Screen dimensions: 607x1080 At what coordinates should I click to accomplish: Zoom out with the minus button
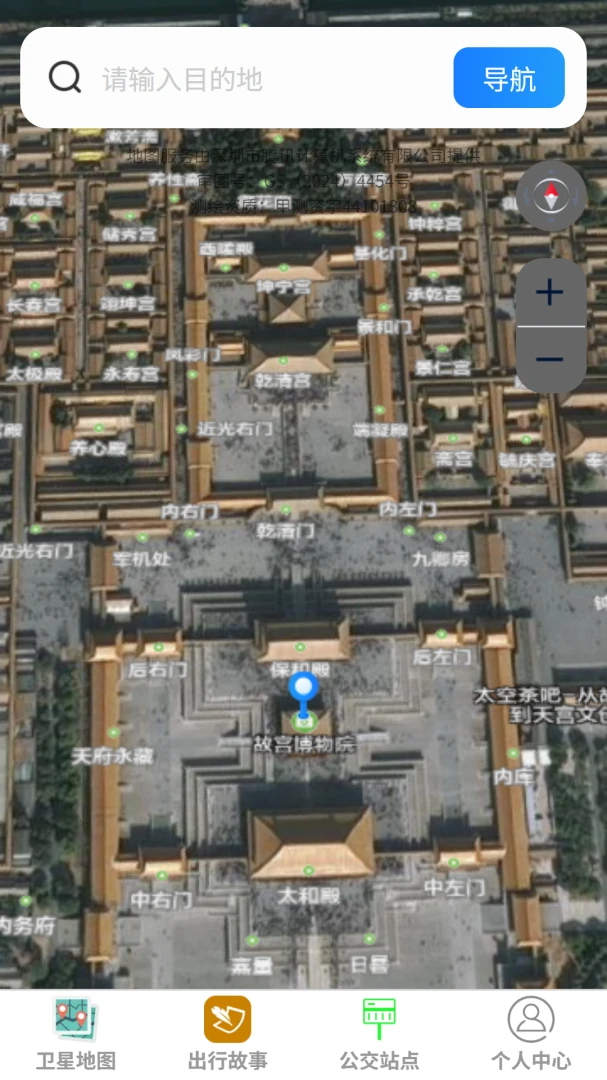pyautogui.click(x=550, y=360)
